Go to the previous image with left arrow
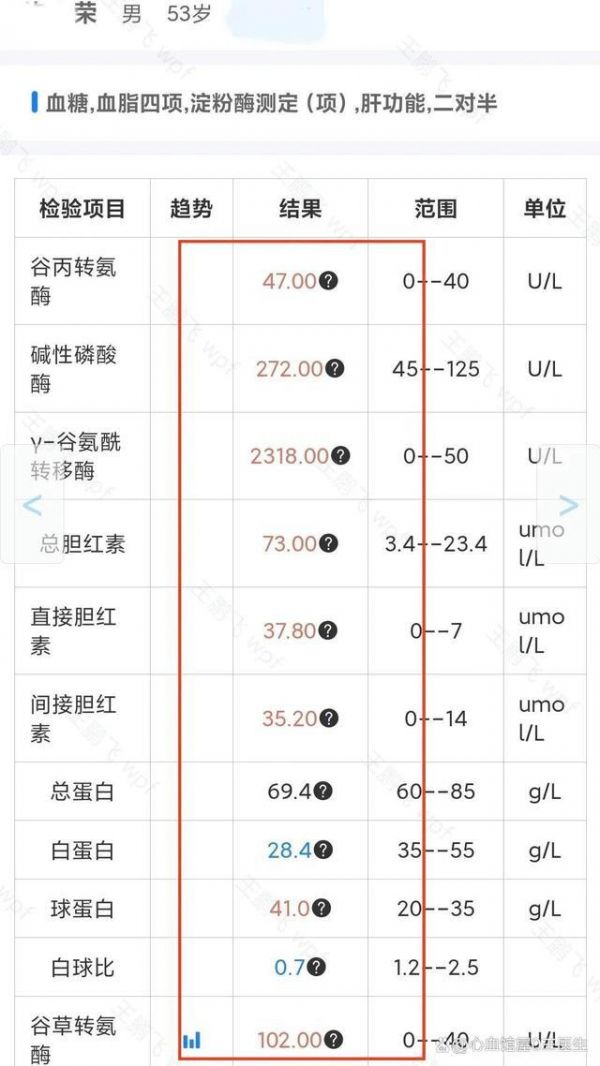 [x=32, y=505]
